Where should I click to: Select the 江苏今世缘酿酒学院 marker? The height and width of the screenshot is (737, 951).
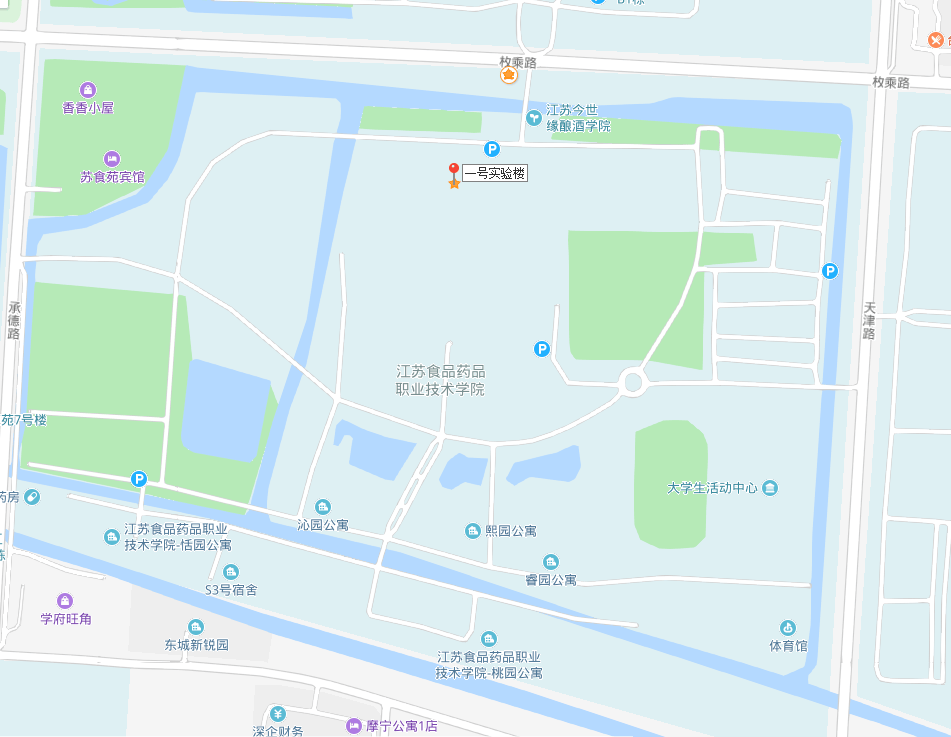(x=535, y=117)
